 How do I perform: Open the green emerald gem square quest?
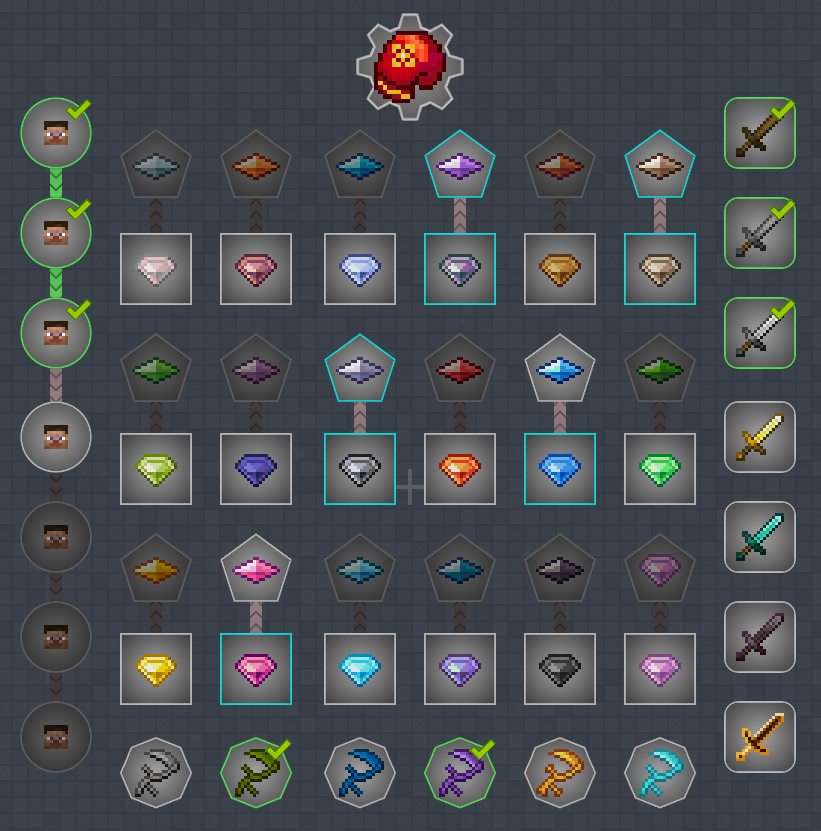point(660,469)
